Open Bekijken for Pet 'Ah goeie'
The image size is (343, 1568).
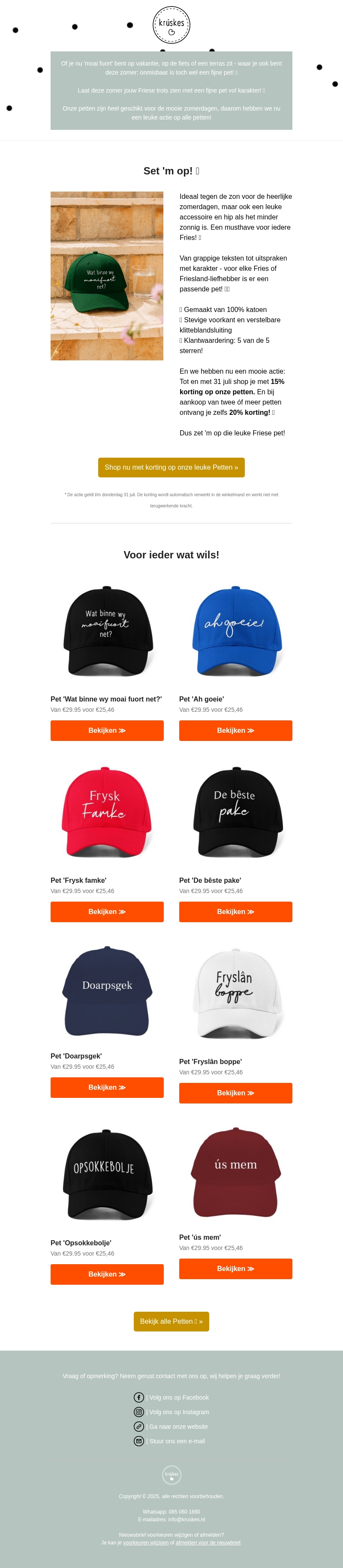click(x=235, y=731)
